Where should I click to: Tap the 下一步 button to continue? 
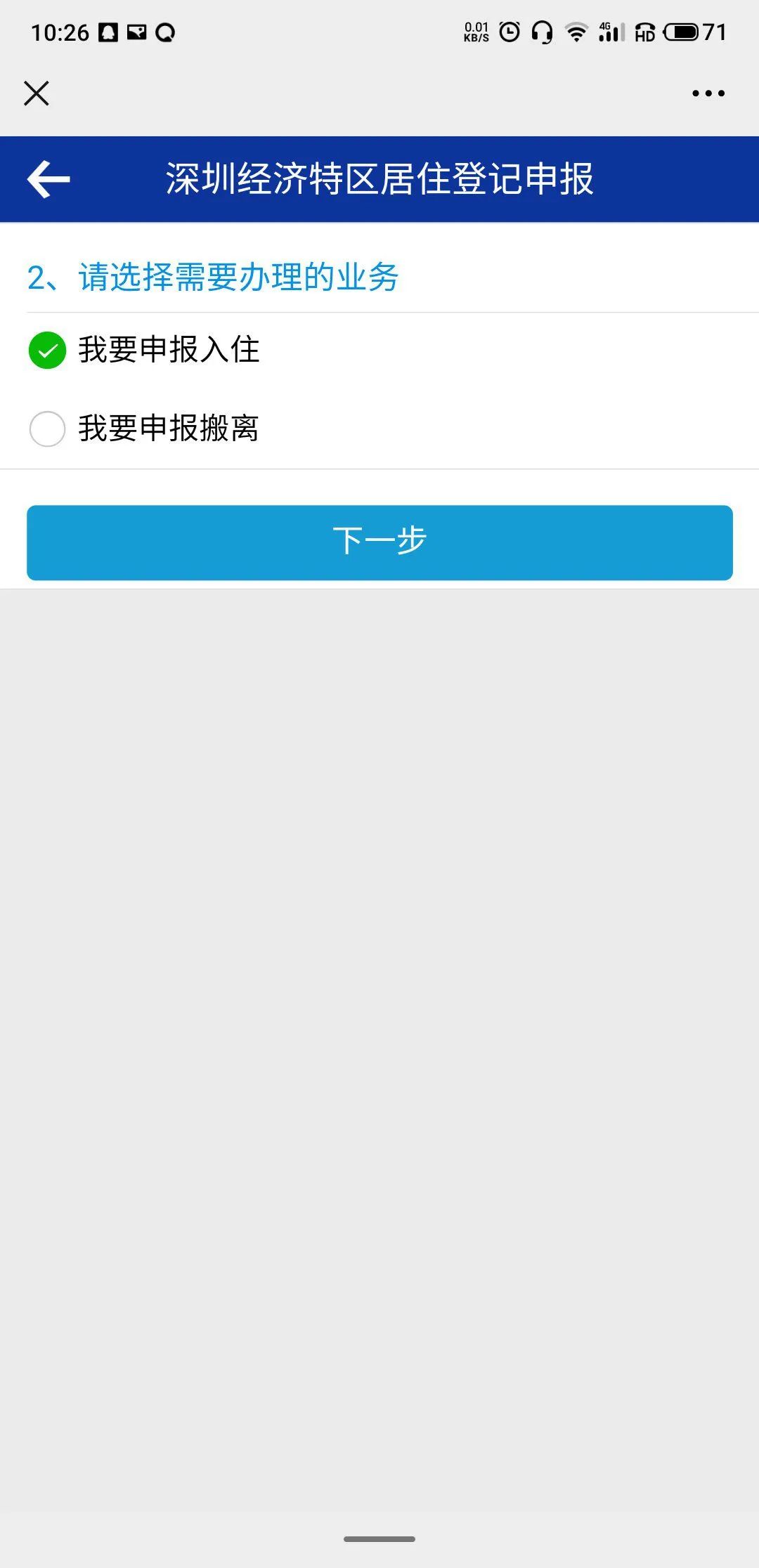tap(379, 542)
